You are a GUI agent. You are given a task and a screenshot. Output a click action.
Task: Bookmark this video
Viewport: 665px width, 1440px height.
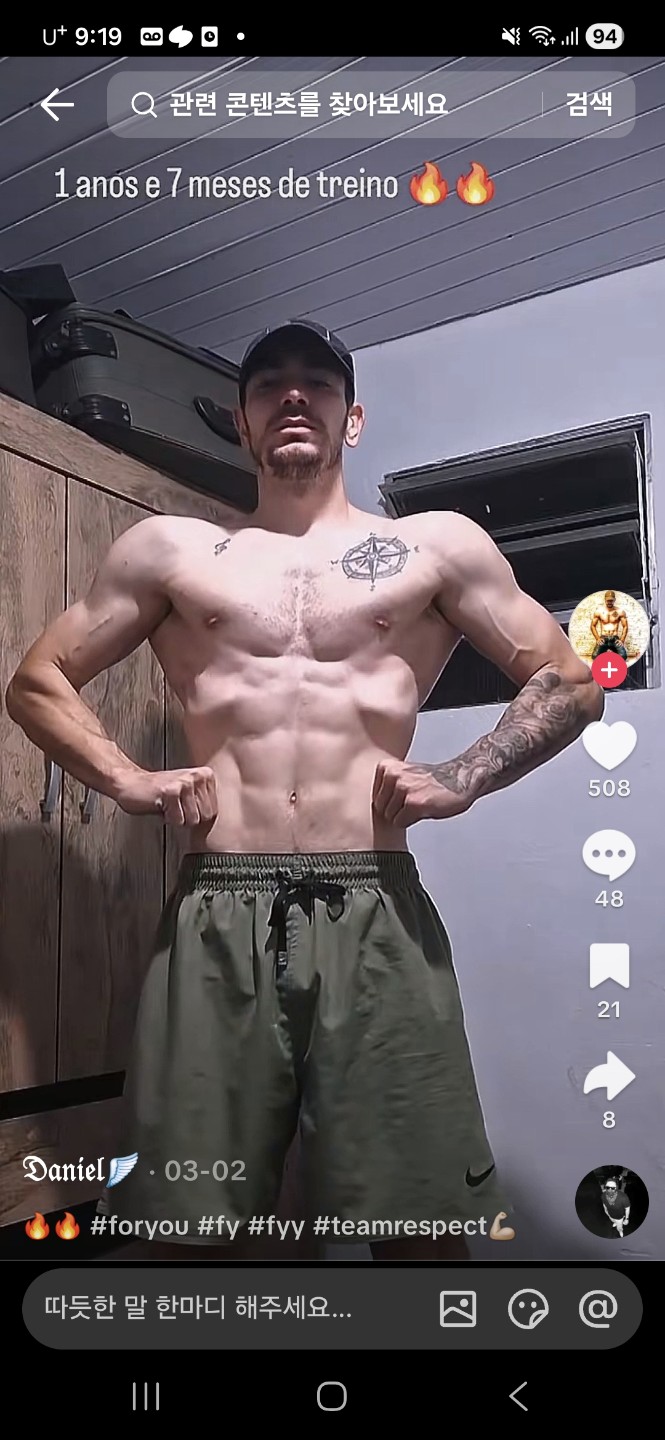point(609,966)
